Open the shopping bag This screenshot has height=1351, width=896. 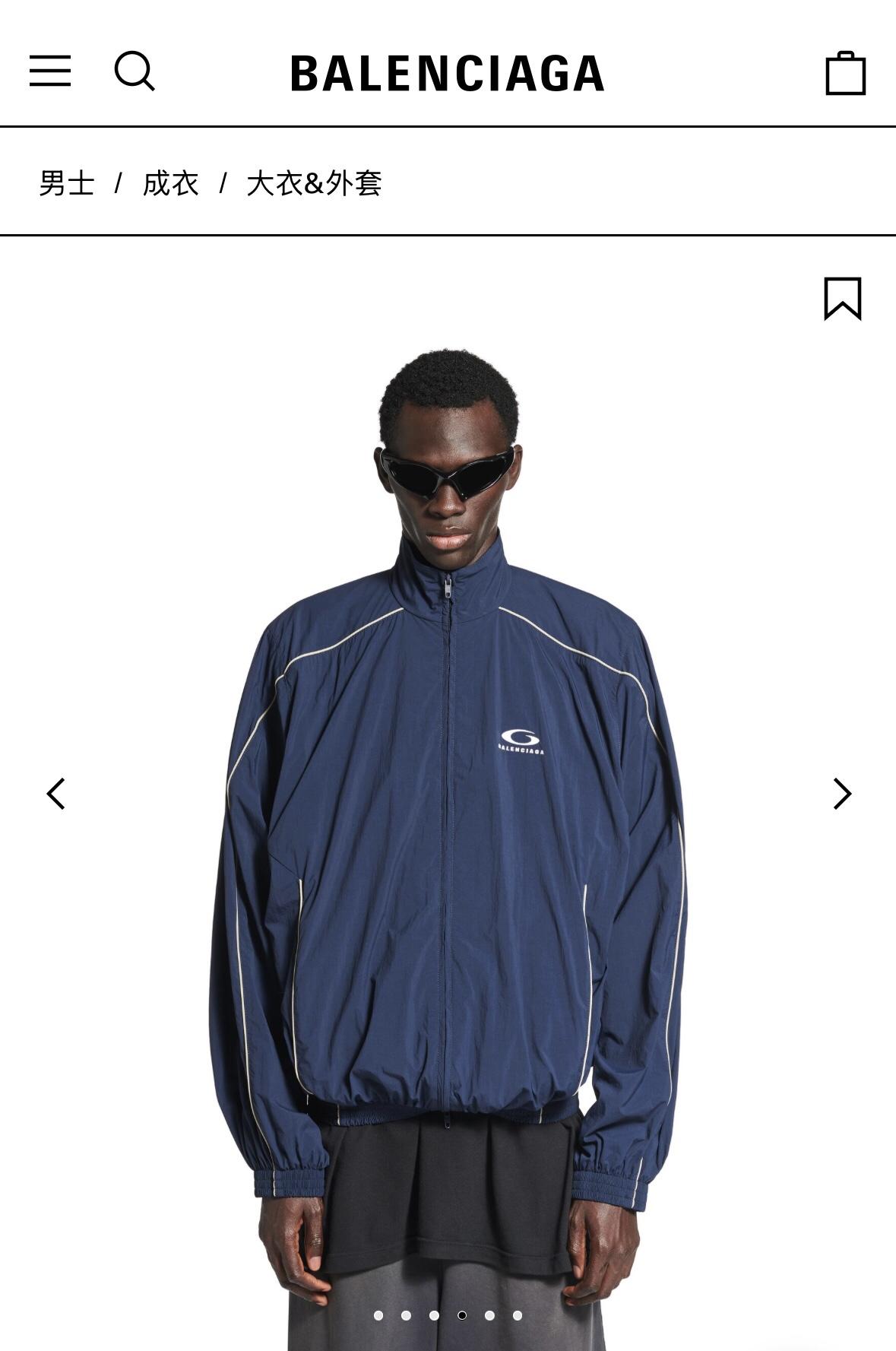tap(845, 74)
